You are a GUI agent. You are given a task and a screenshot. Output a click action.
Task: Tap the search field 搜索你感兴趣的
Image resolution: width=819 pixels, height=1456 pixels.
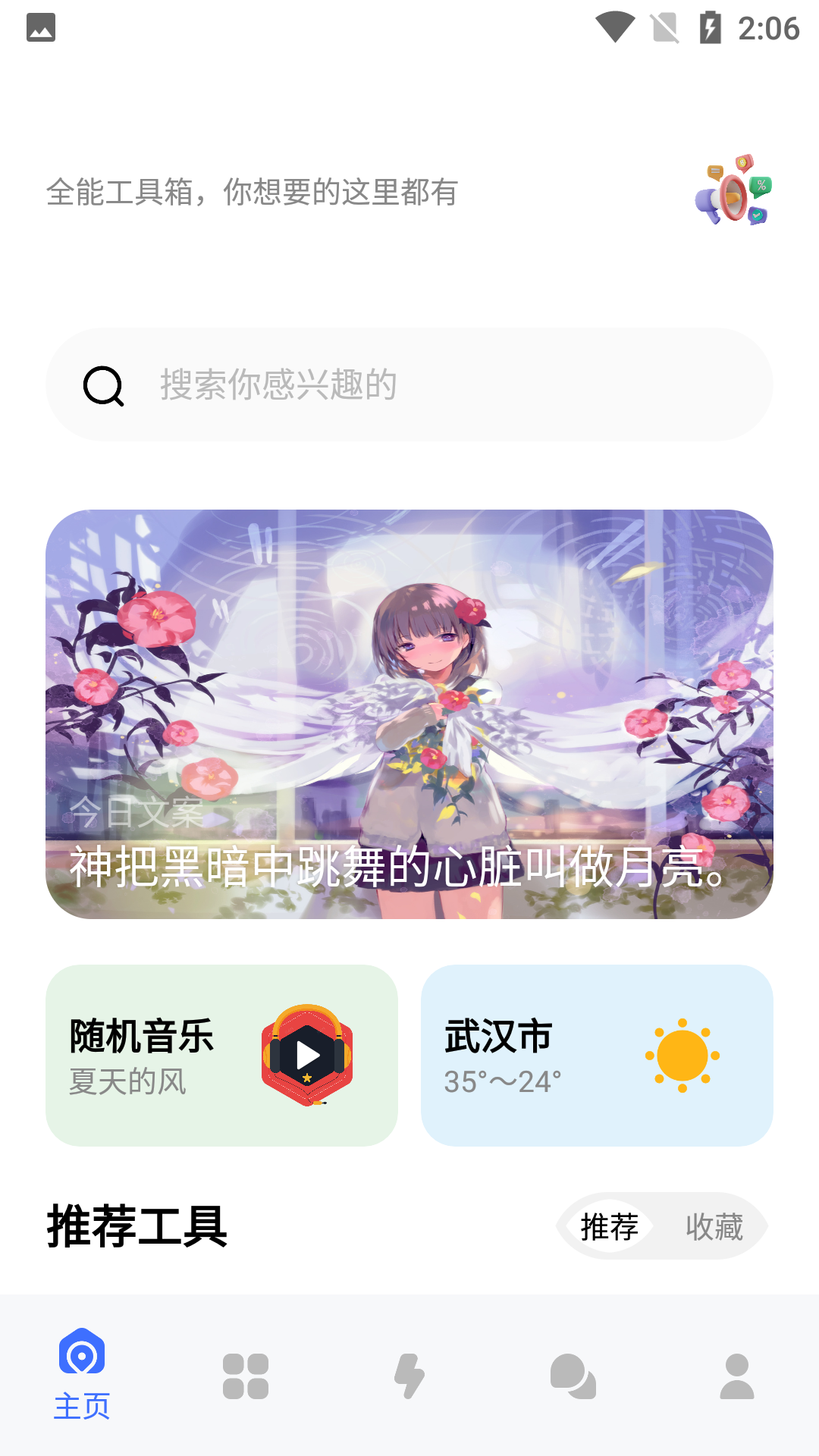pos(277,385)
